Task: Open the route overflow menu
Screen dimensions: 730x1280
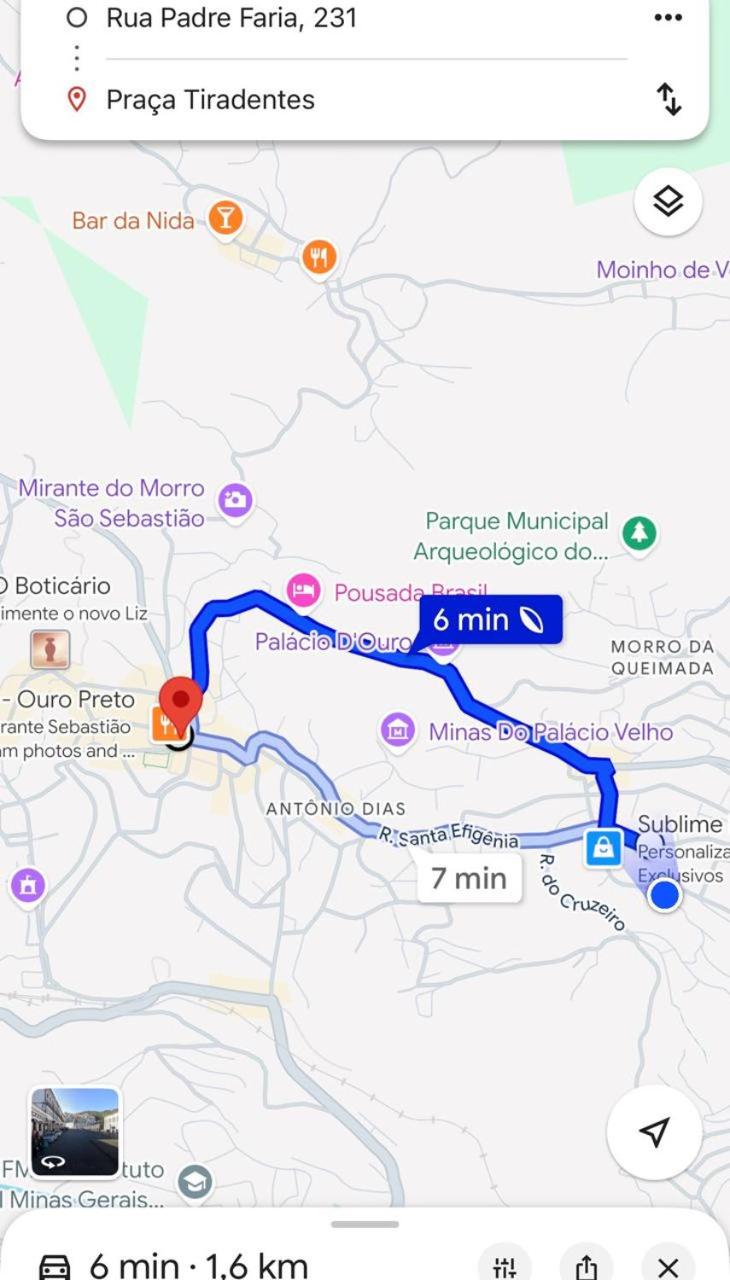Action: point(667,18)
